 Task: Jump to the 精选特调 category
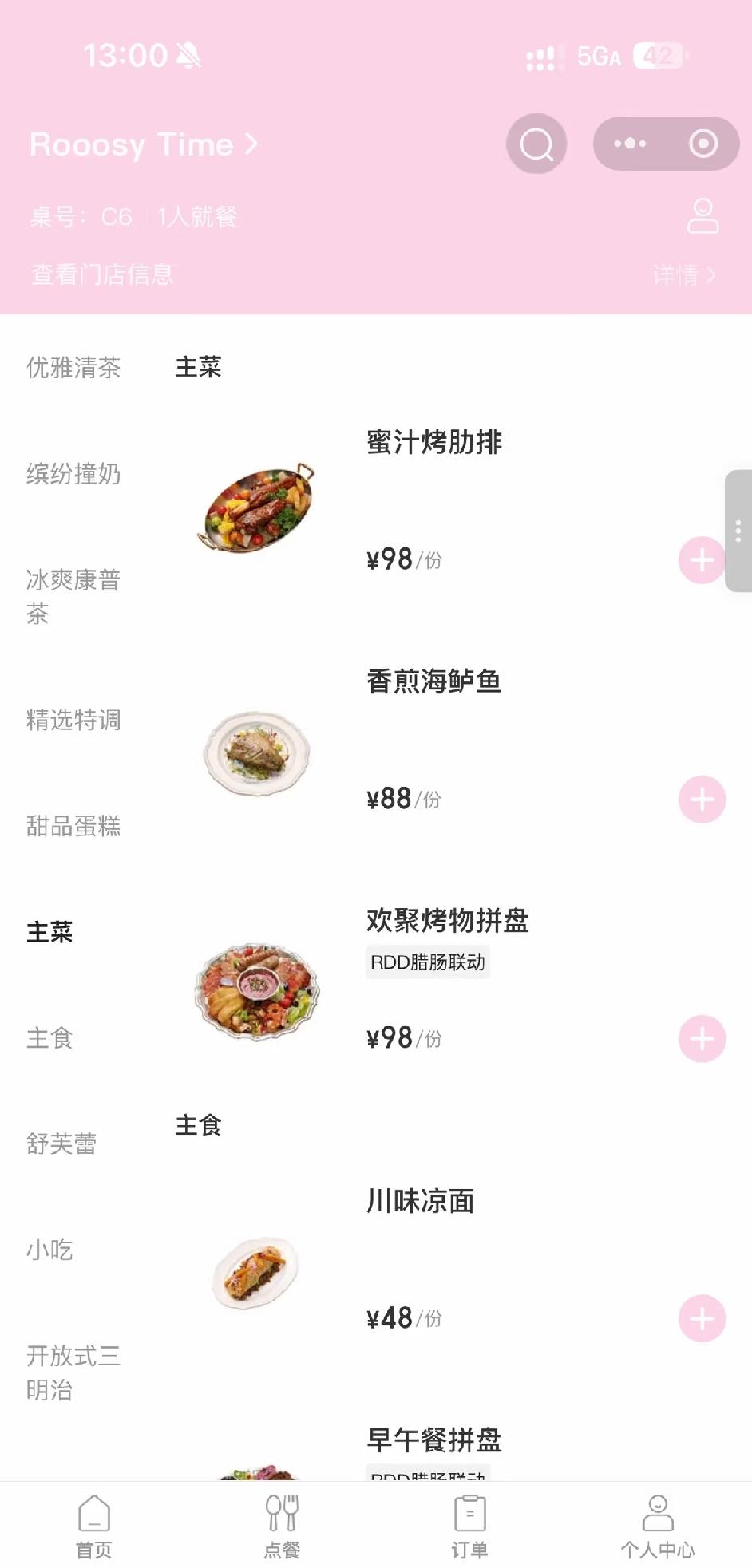click(73, 720)
